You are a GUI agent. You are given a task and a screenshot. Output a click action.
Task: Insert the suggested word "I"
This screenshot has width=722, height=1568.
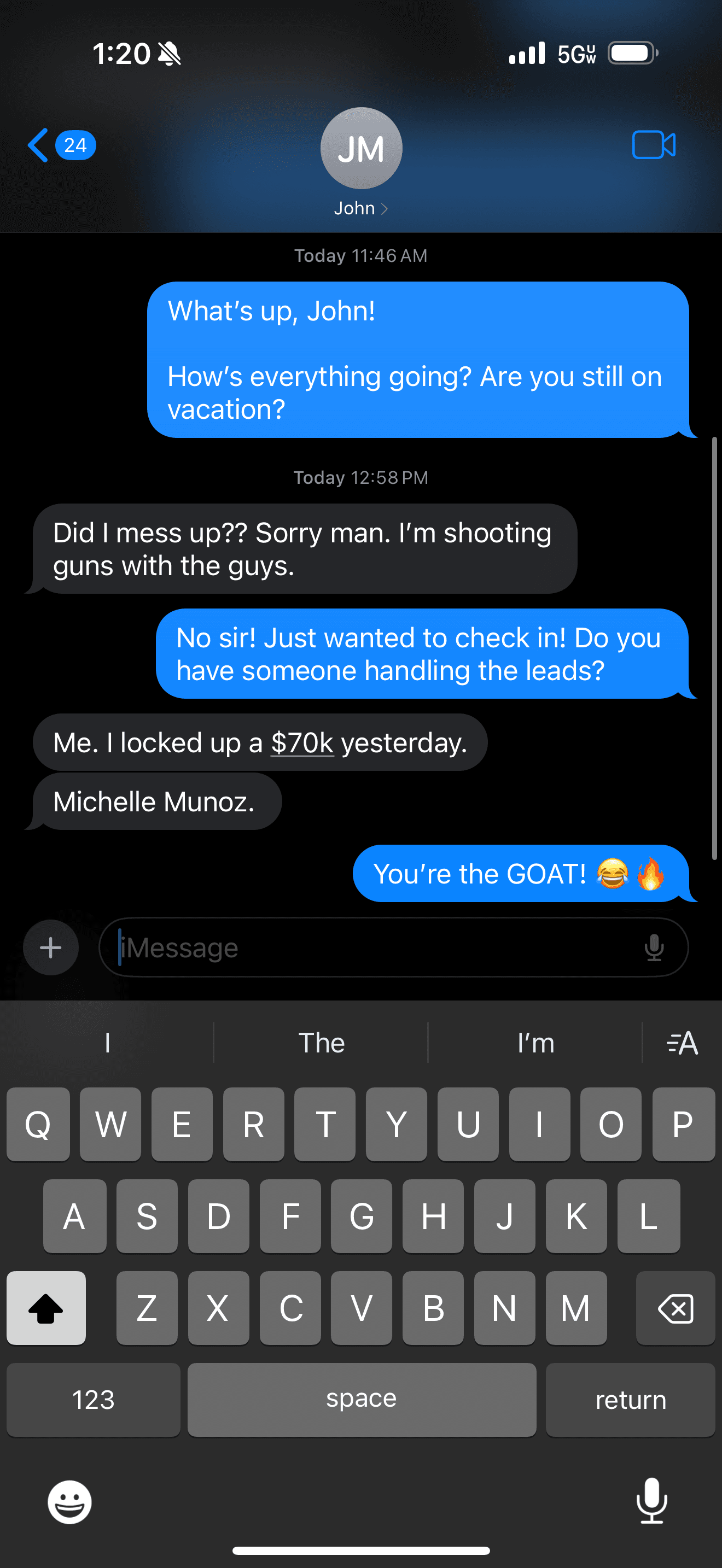click(107, 1043)
